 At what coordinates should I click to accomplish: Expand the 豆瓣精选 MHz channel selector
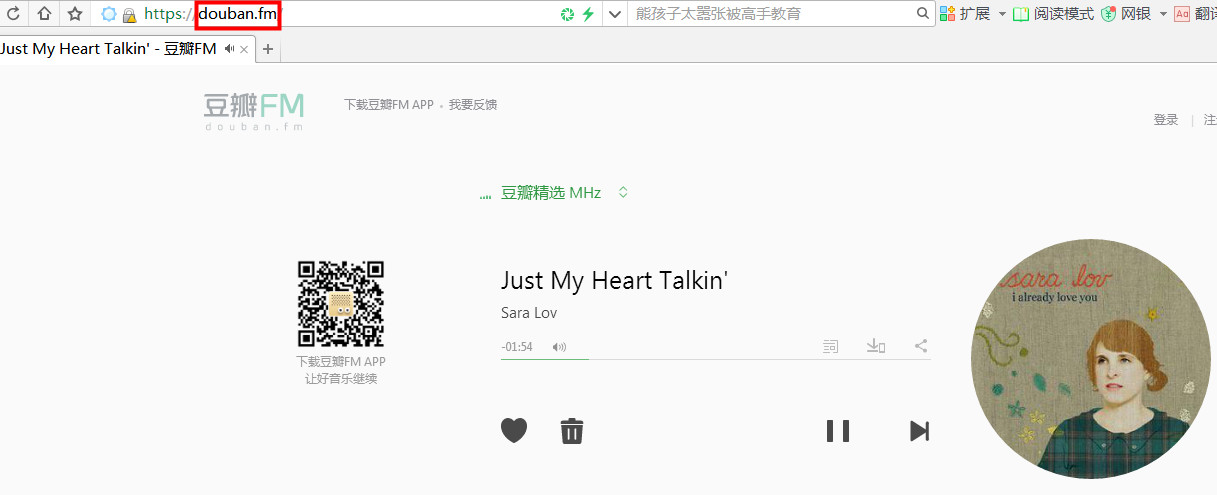click(x=623, y=192)
